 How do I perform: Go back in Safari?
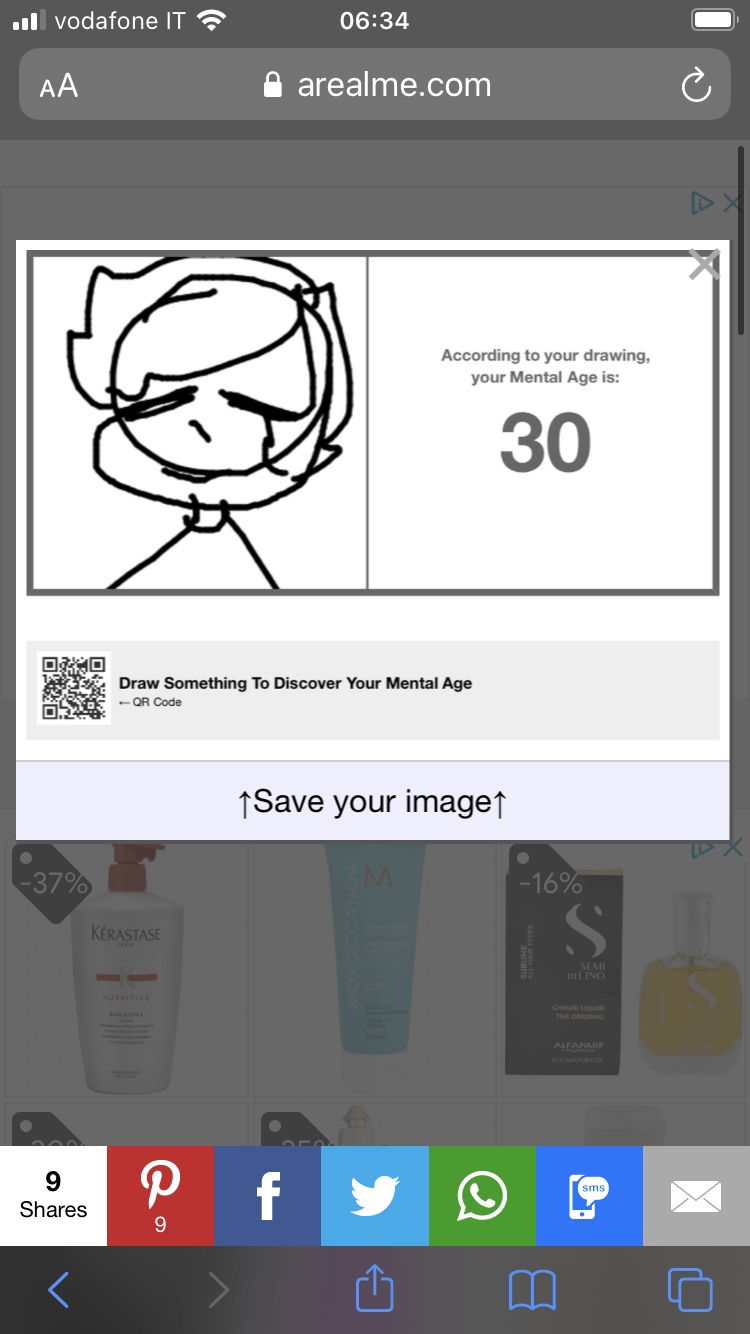point(59,1290)
